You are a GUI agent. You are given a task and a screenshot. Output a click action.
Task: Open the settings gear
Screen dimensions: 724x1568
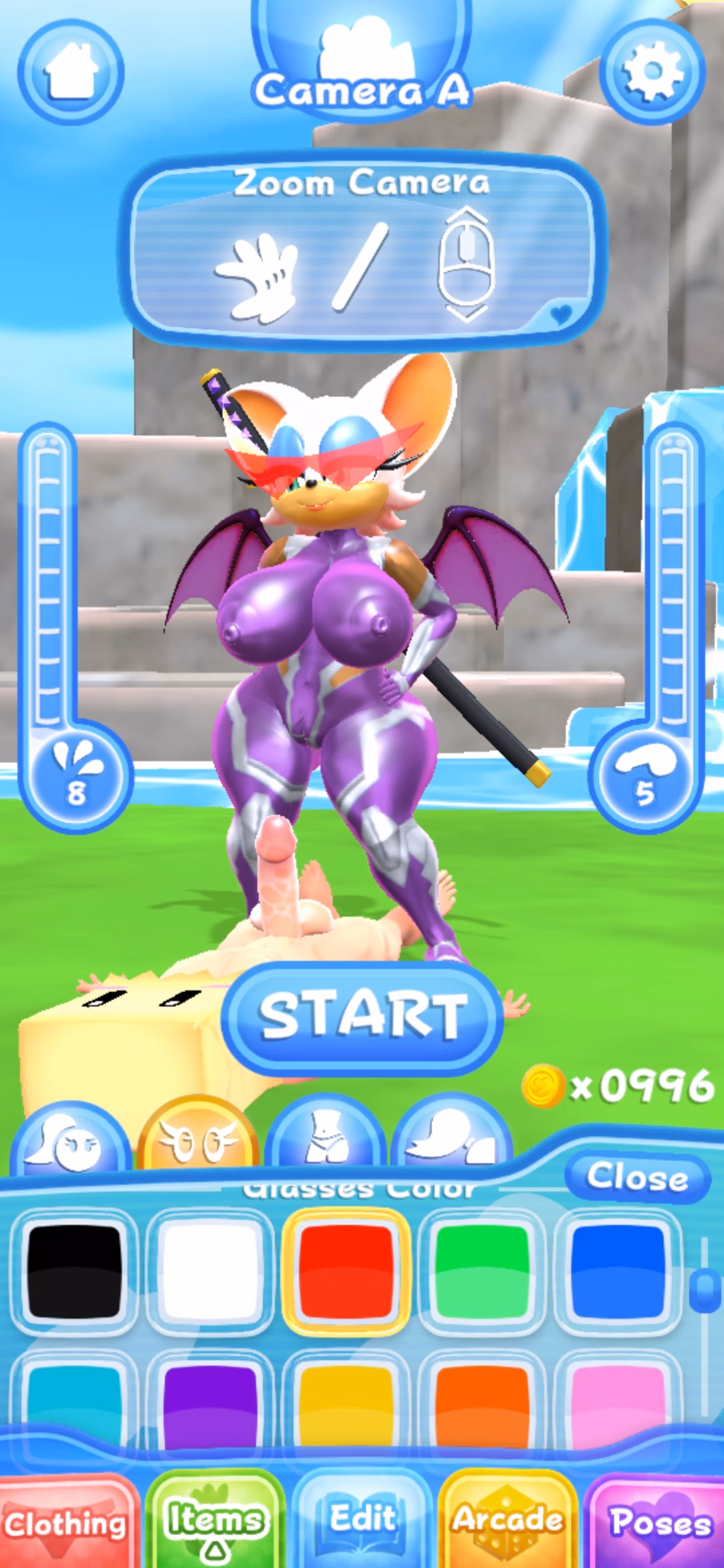652,71
